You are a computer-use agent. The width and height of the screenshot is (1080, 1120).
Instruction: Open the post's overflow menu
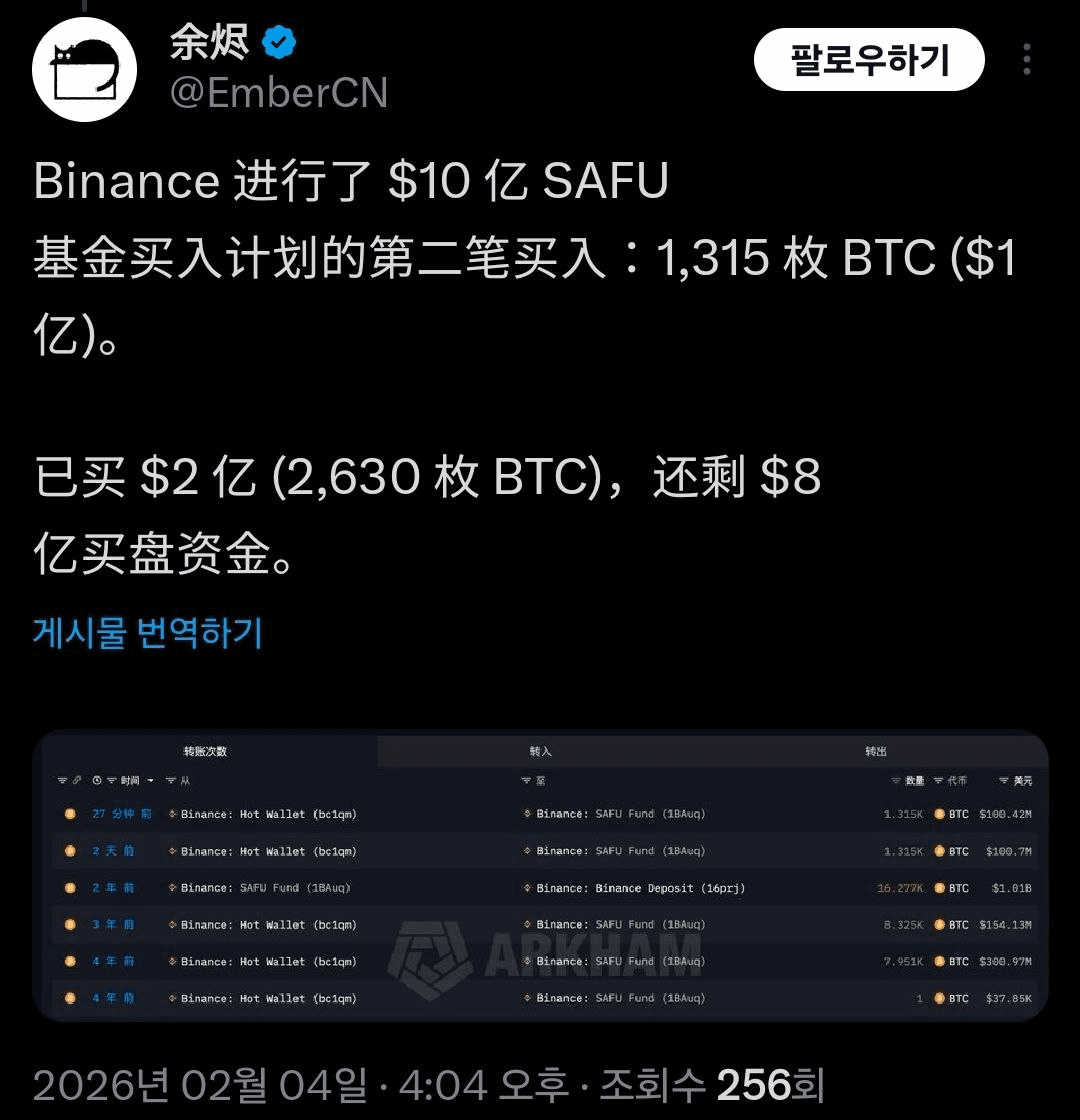1027,60
